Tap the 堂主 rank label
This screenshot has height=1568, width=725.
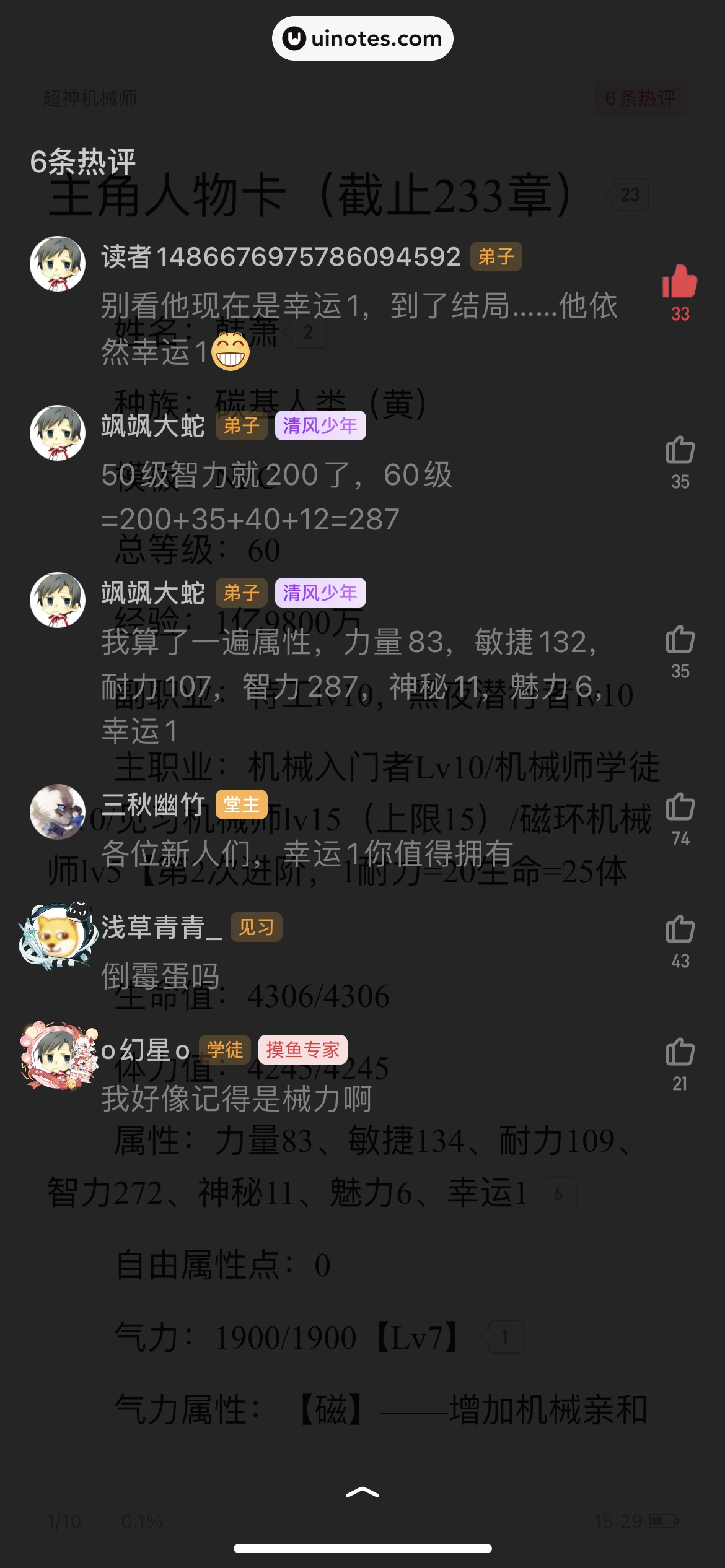[x=241, y=805]
